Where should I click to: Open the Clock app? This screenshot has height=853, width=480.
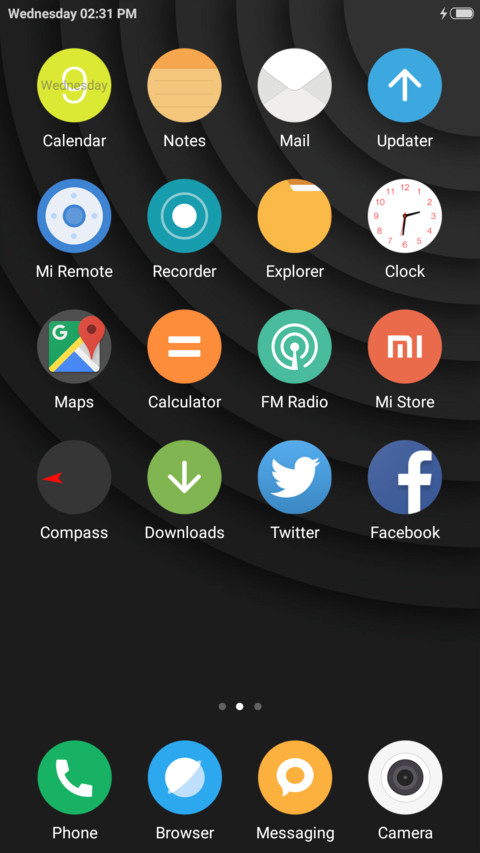[405, 216]
